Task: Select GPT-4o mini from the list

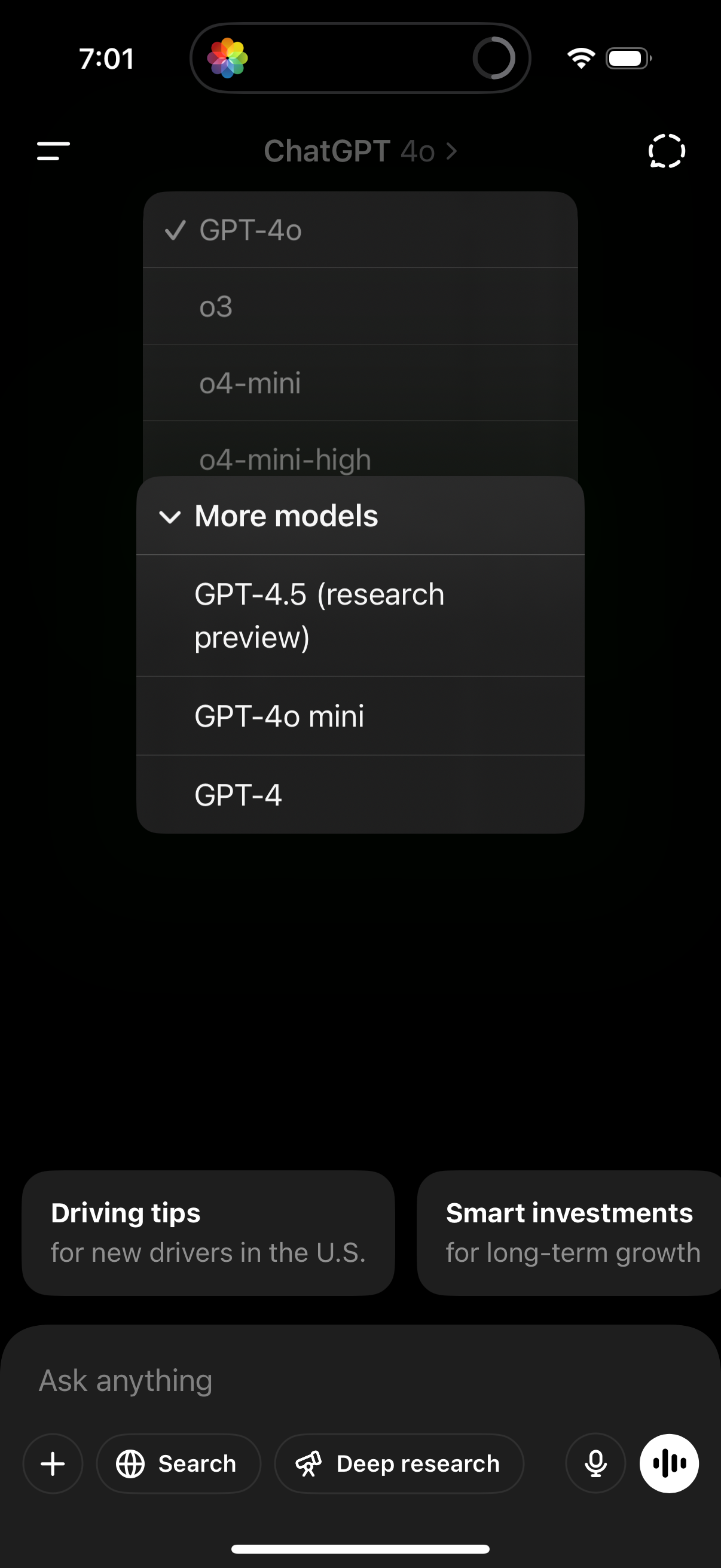Action: 360,716
